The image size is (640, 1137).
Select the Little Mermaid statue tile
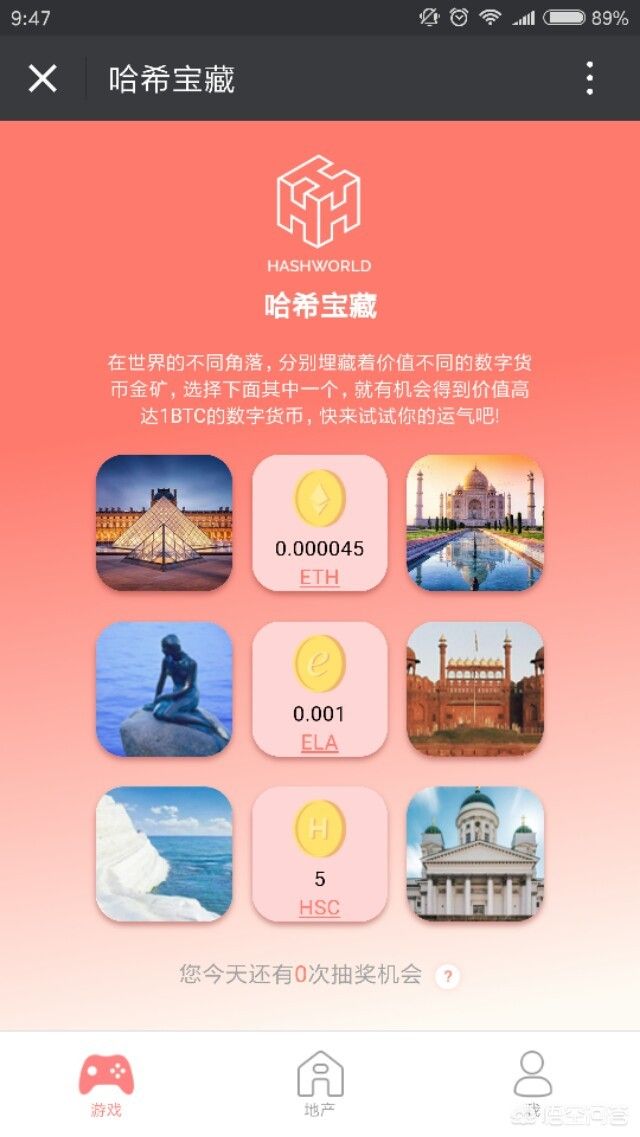[164, 689]
